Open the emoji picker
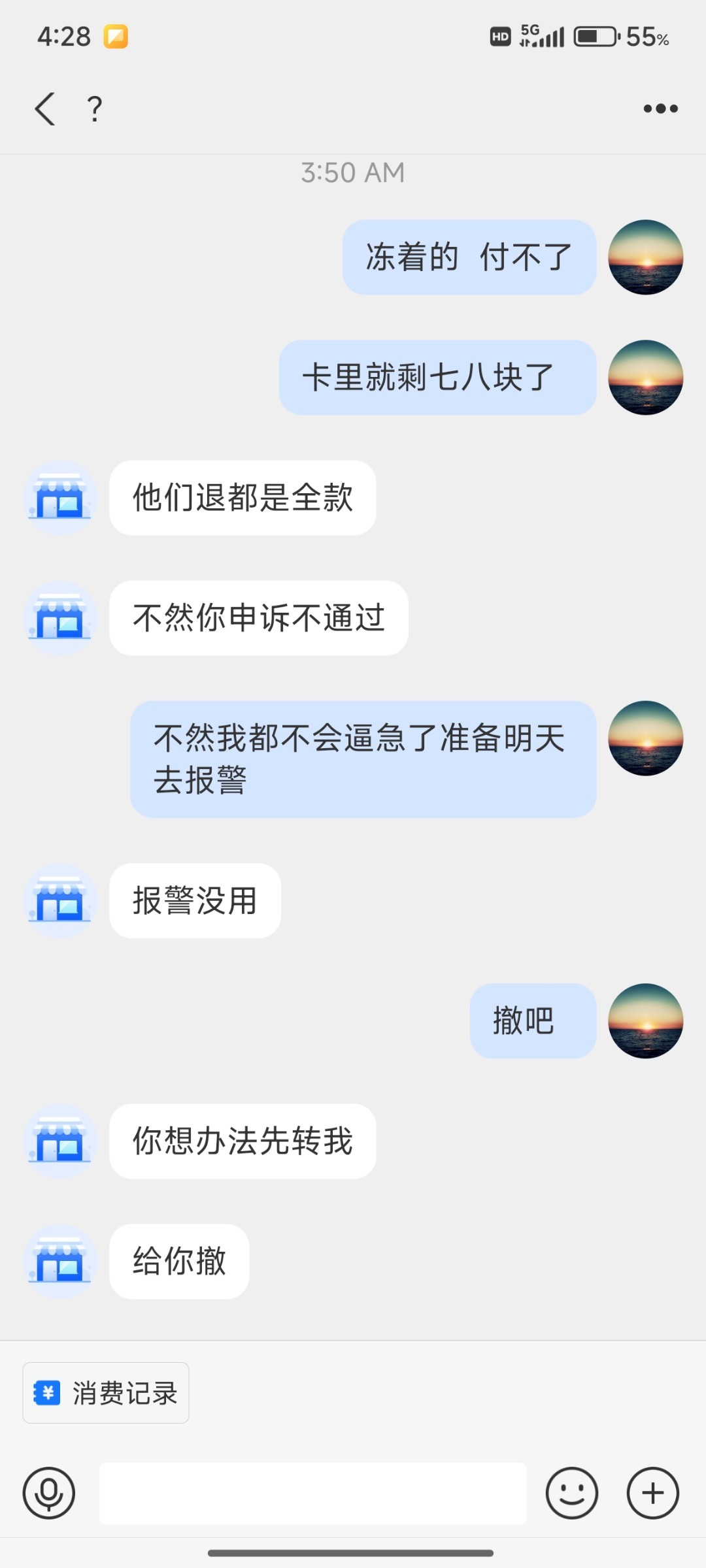 click(x=571, y=1493)
